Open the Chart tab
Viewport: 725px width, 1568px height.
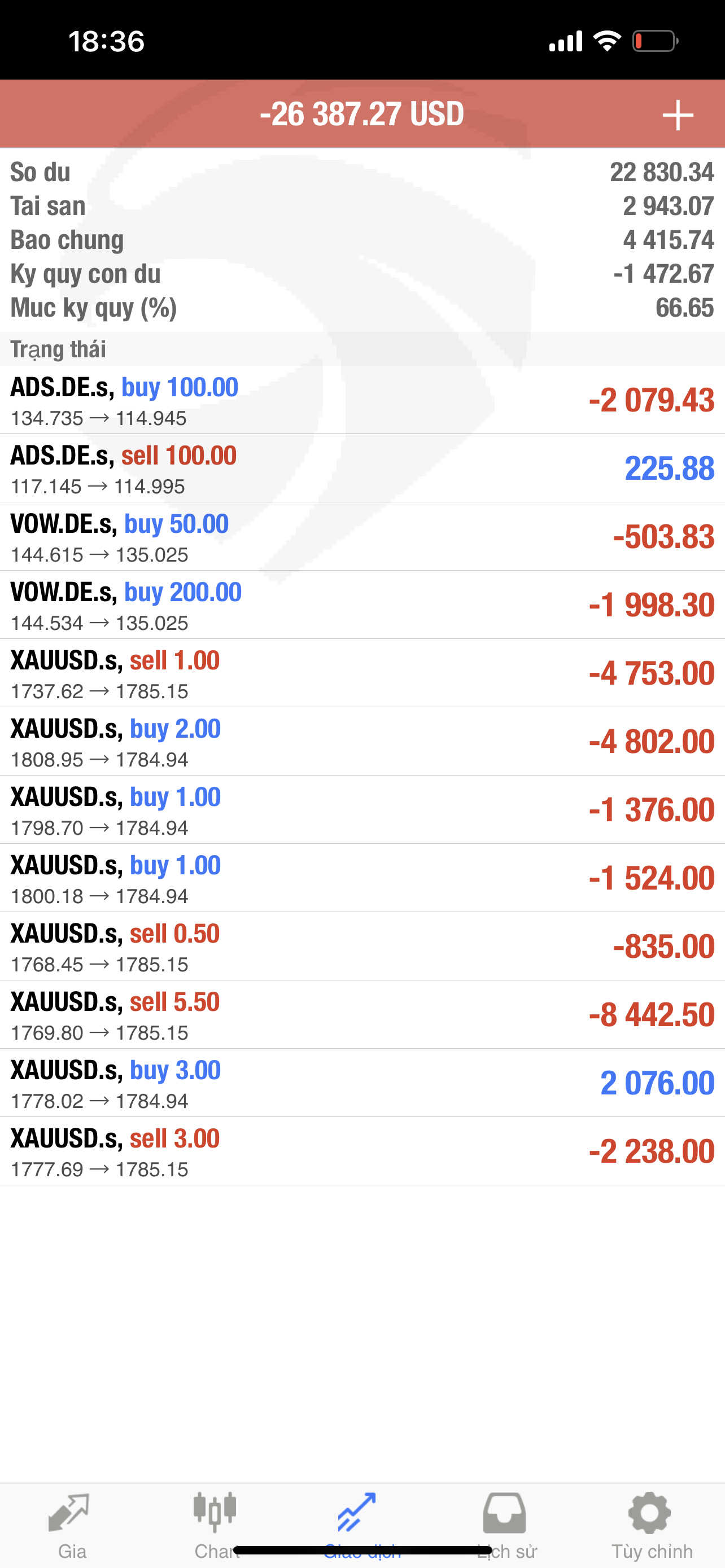[216, 1526]
